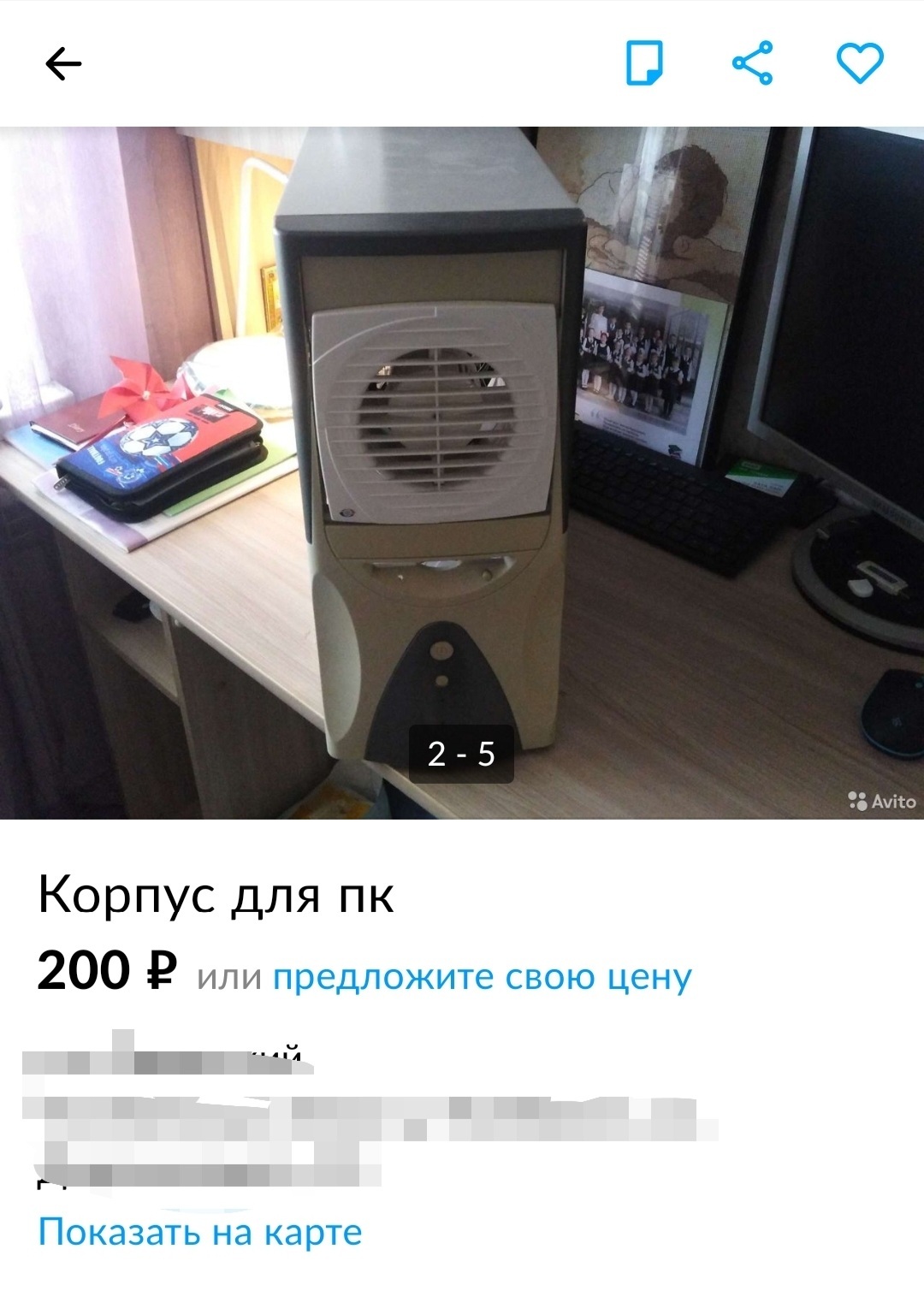Open the PC case photo fullscreen
Viewport: 924px width, 1291px height.
[462, 472]
